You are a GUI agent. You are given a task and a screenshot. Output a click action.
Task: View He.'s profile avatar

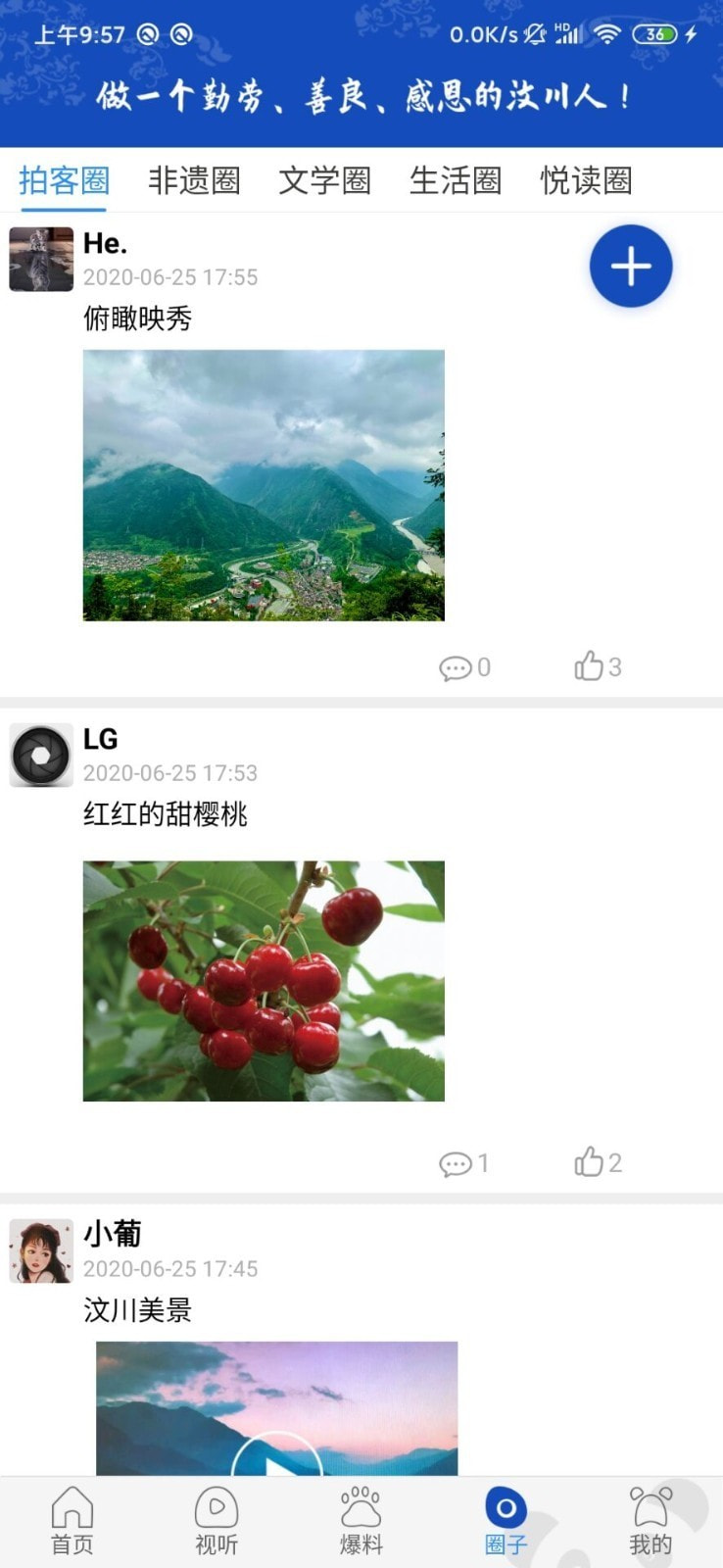41,260
